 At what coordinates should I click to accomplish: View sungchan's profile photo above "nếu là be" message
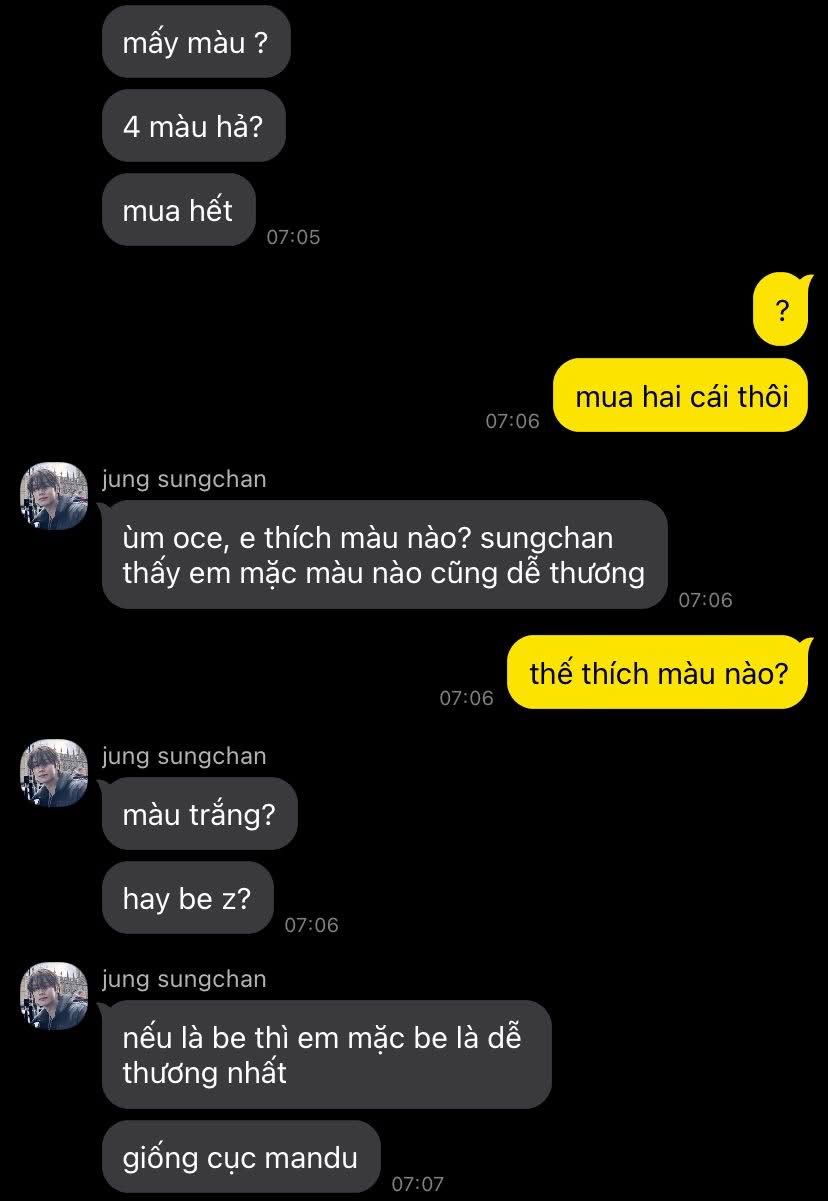(x=54, y=996)
